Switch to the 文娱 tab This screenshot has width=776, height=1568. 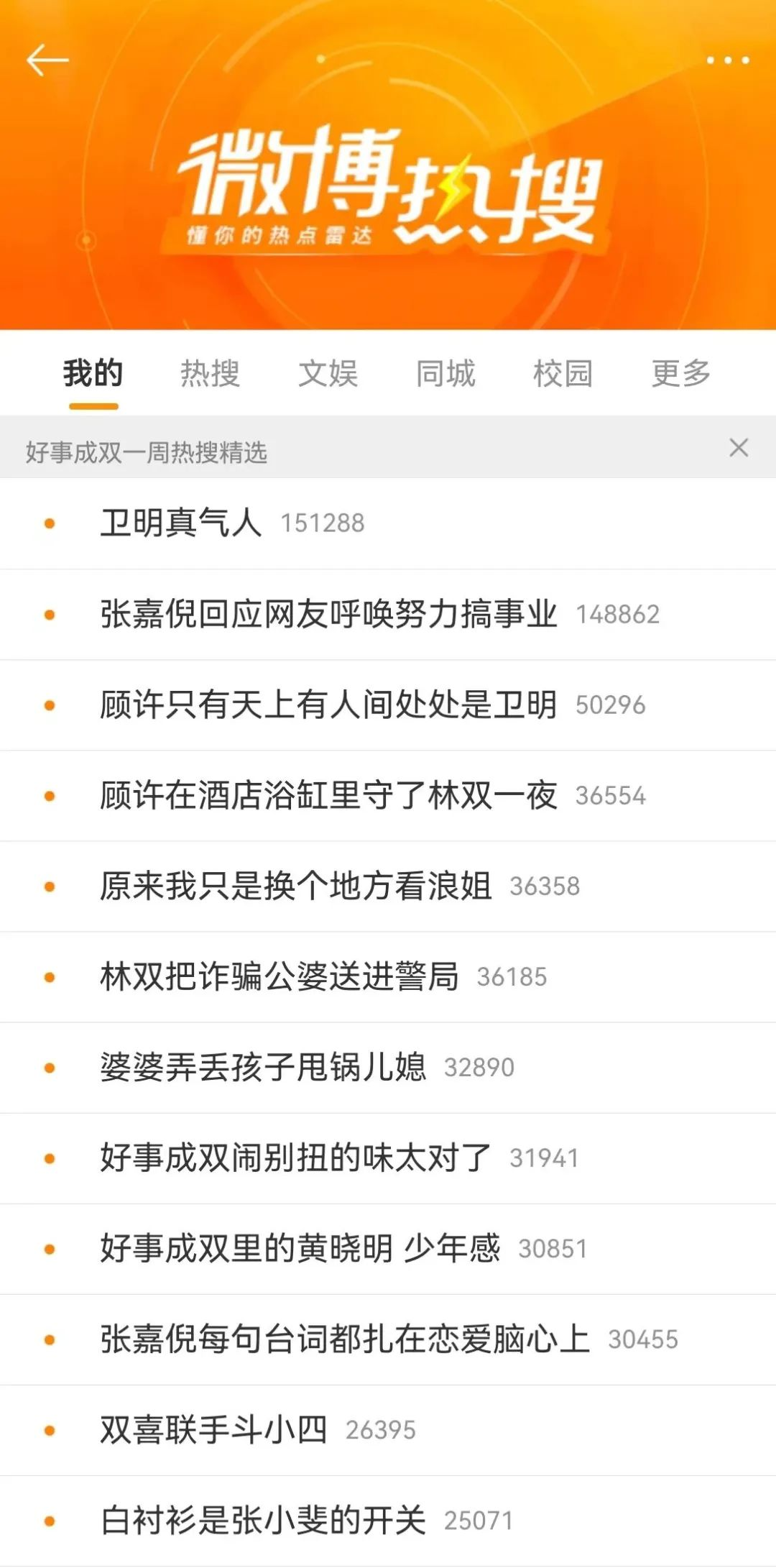point(327,373)
